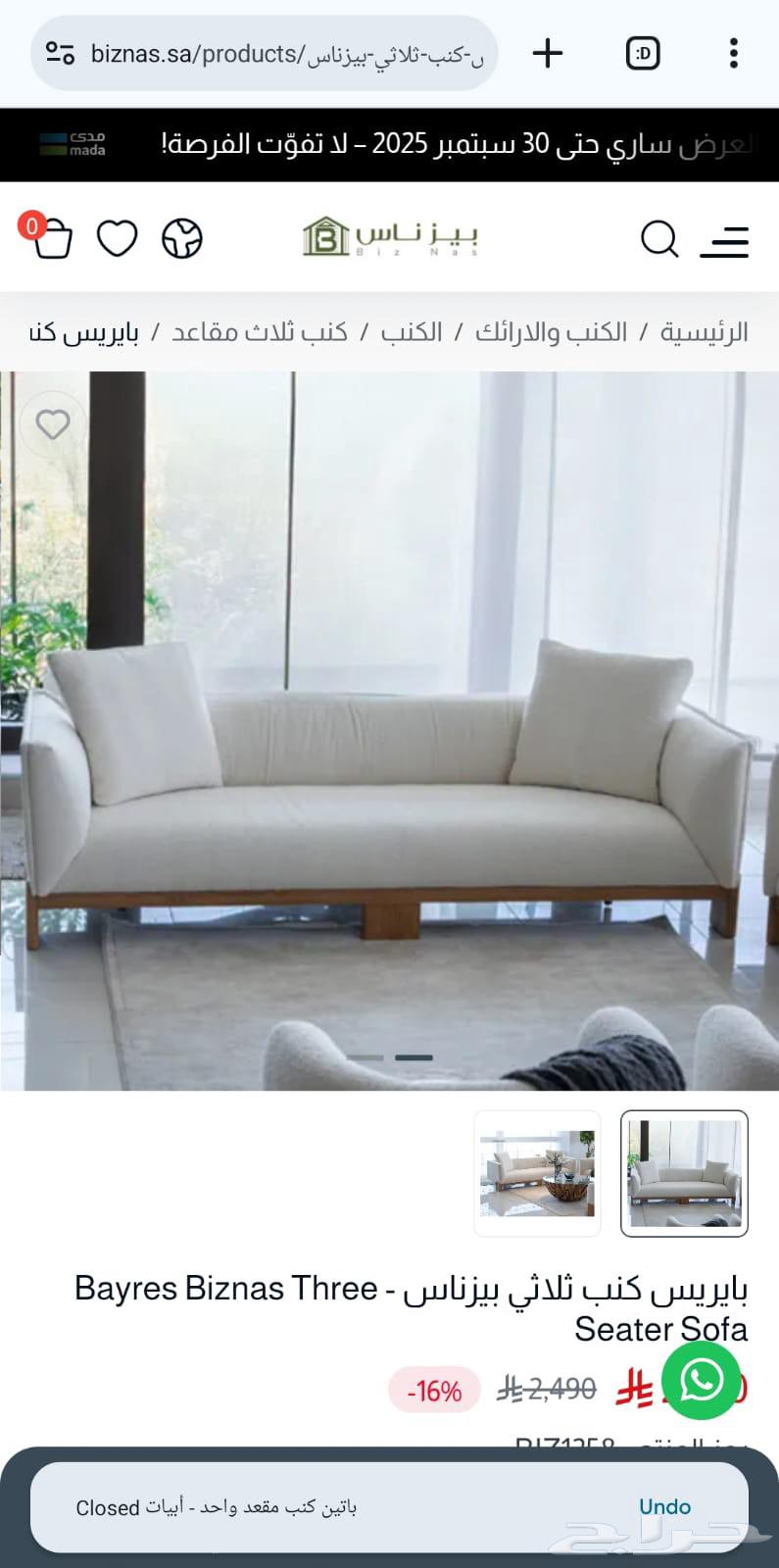Viewport: 779px width, 1568px height.
Task: Tap the biznas.sa address bar
Action: coord(286,54)
